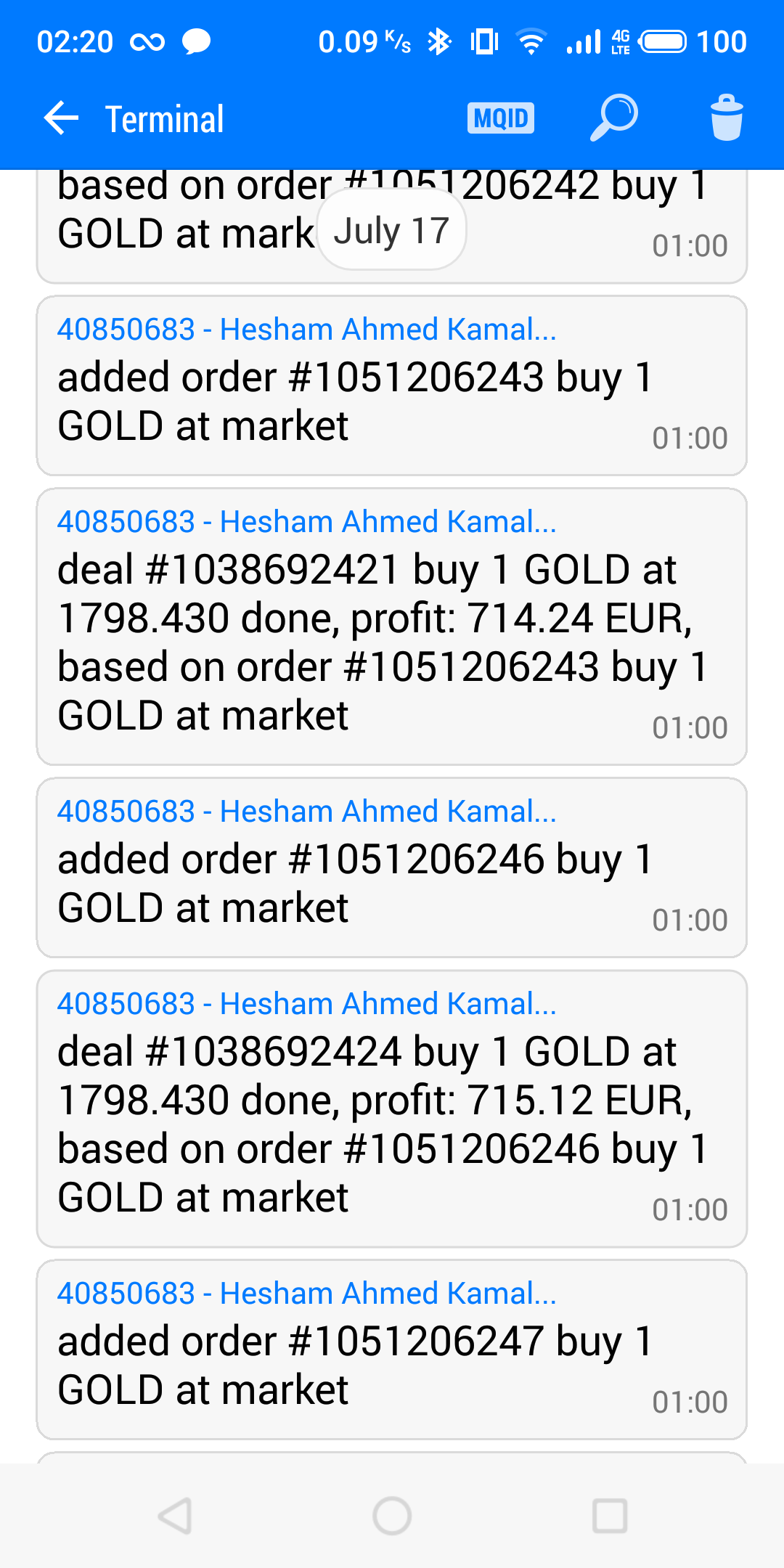Open recent apps from navigation bar

(x=610, y=1516)
